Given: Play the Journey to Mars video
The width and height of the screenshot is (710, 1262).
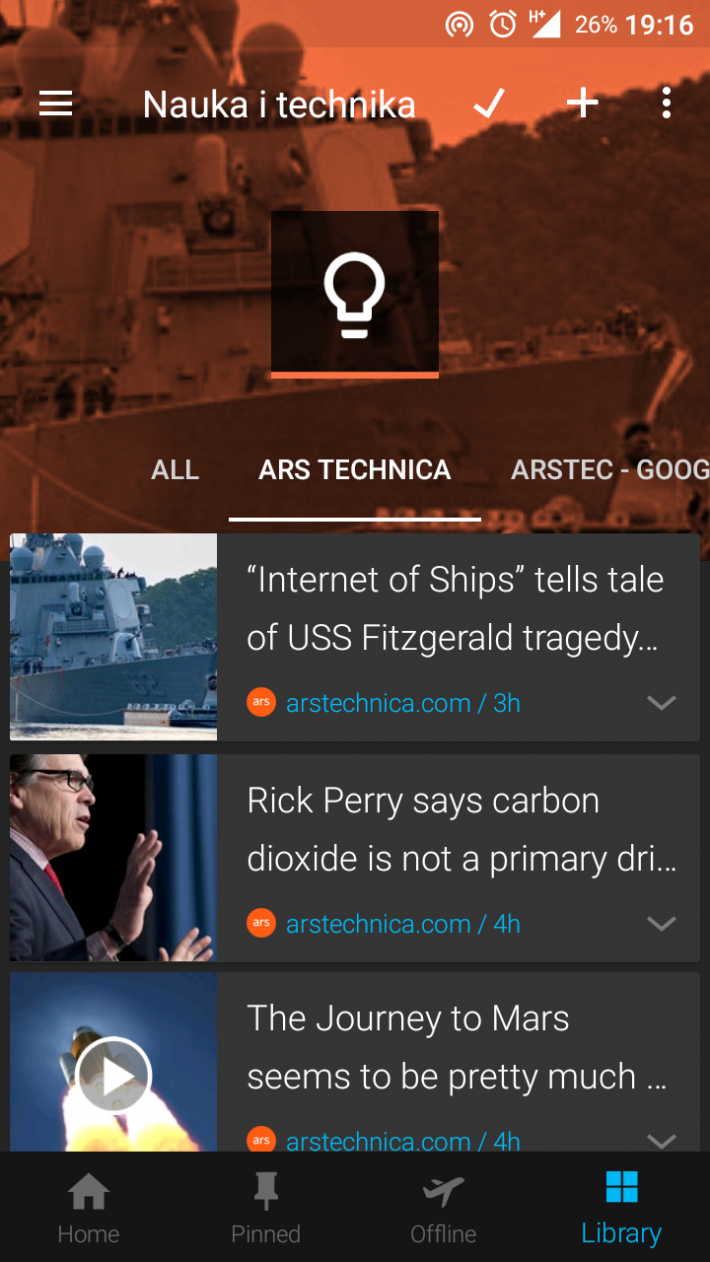Looking at the screenshot, I should pos(114,1076).
